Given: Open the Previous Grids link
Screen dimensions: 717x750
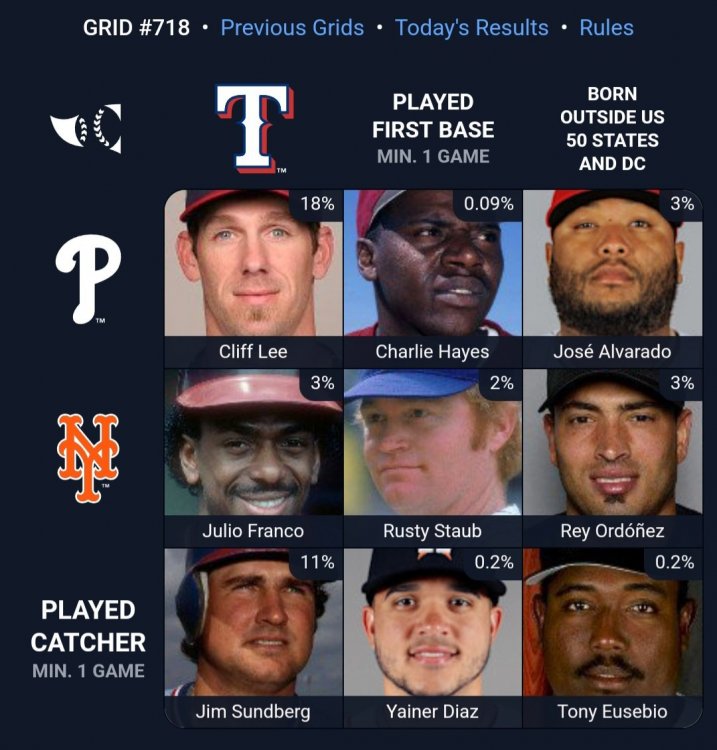Looking at the screenshot, I should (292, 27).
